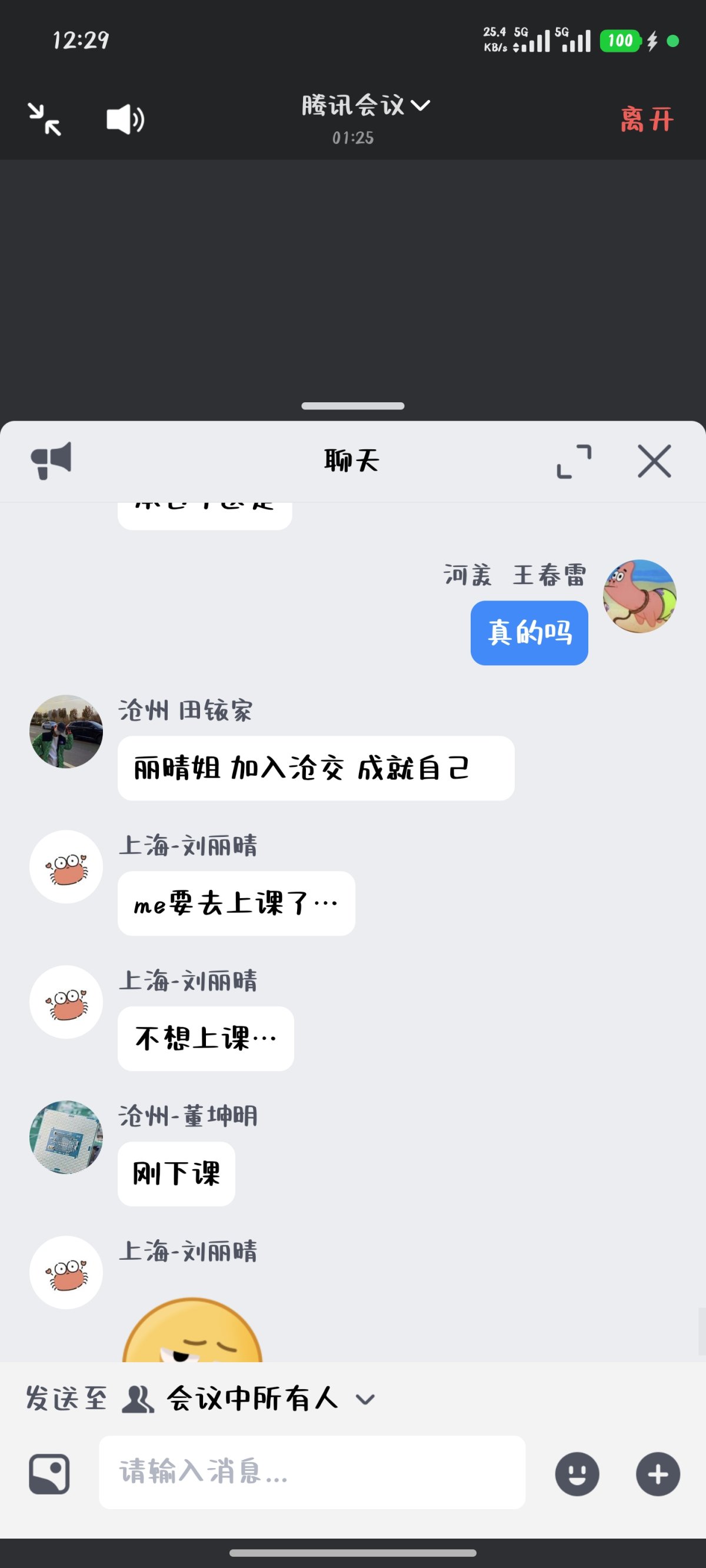Tap the plus icon for more chat options

pos(657,1474)
